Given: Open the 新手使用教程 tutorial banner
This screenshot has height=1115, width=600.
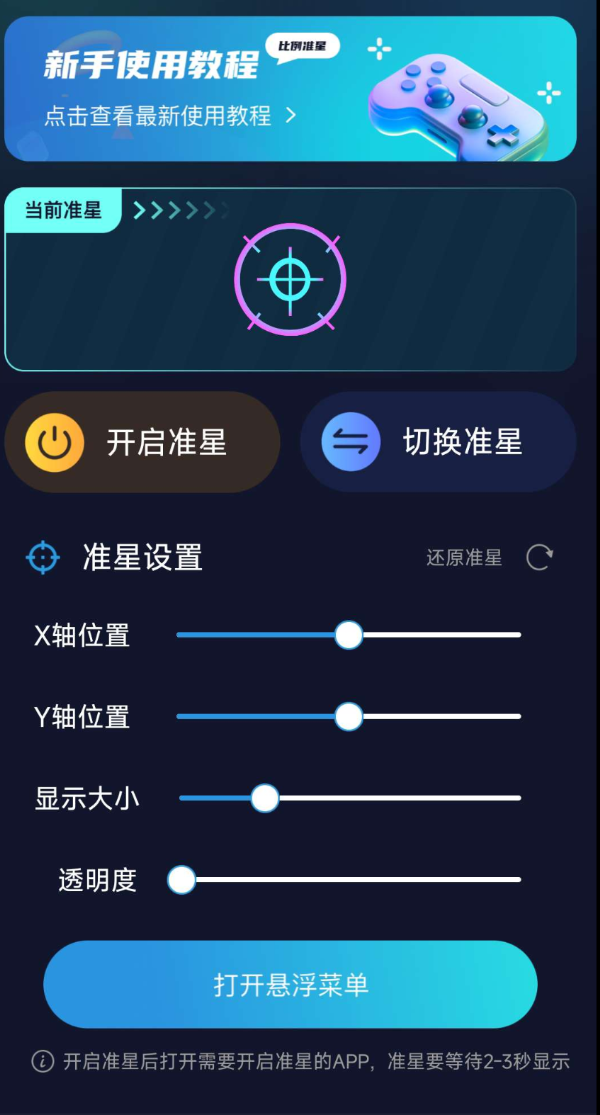Looking at the screenshot, I should click(x=290, y=89).
